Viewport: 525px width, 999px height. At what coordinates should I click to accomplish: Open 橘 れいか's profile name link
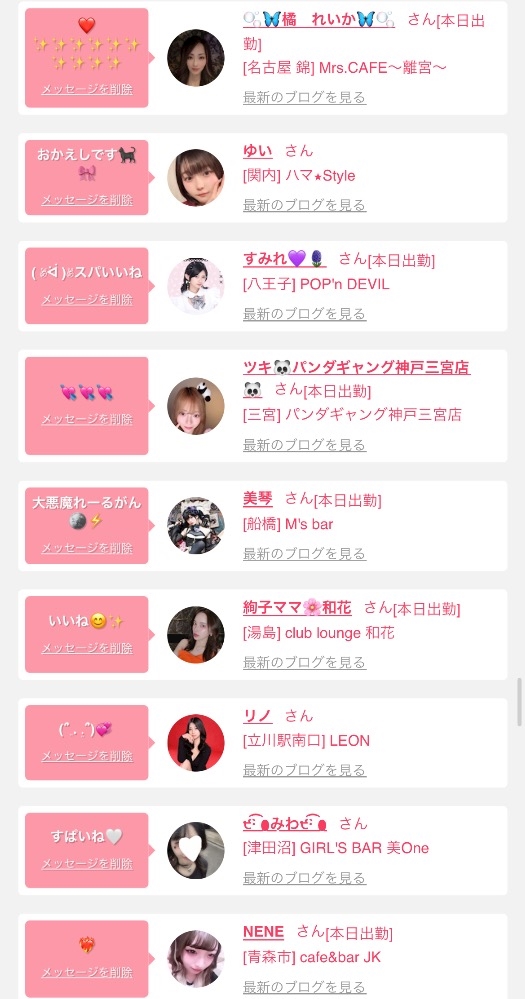(319, 20)
